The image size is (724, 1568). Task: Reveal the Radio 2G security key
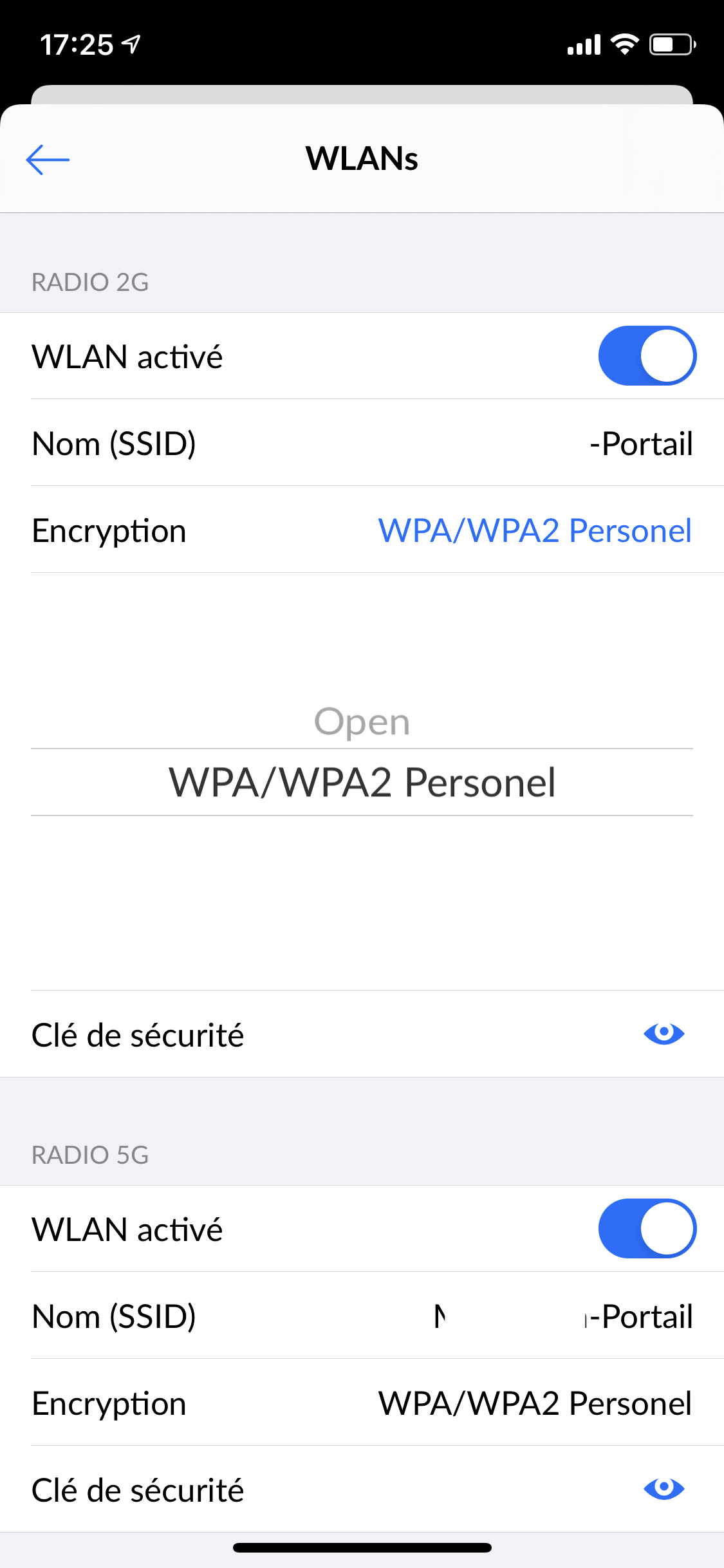pos(664,1034)
